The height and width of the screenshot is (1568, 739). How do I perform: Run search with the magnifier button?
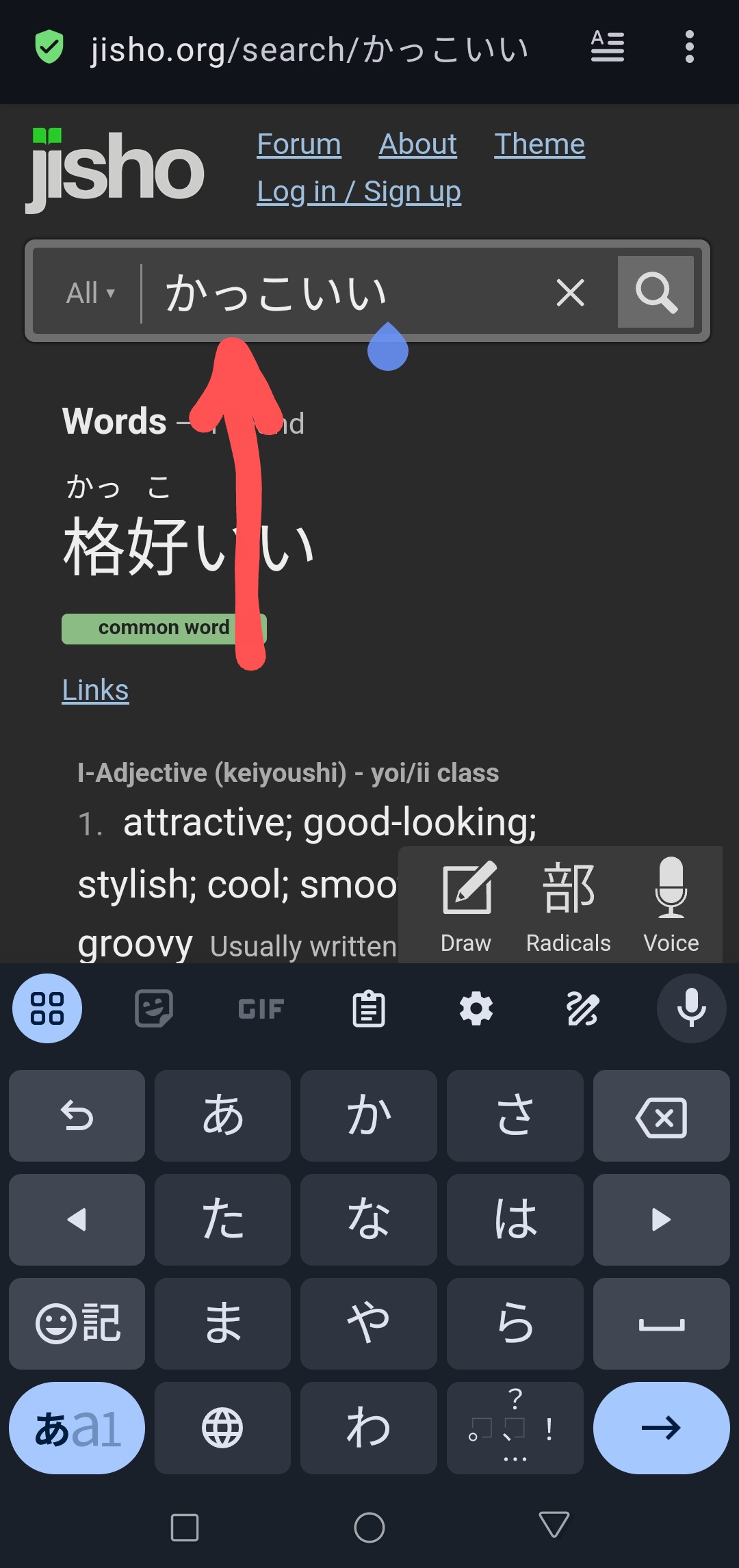[656, 292]
